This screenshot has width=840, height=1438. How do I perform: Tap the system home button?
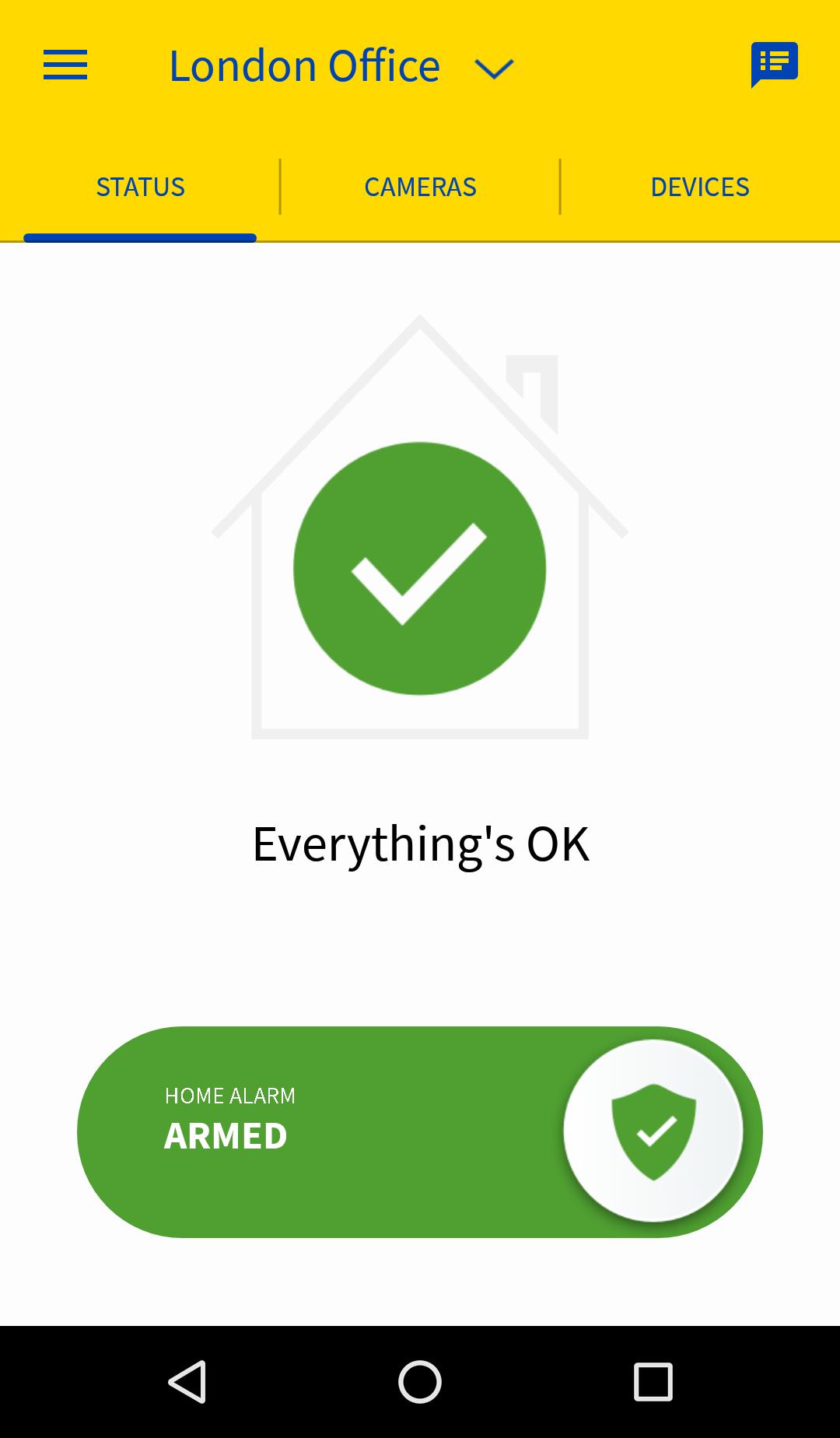[420, 1382]
